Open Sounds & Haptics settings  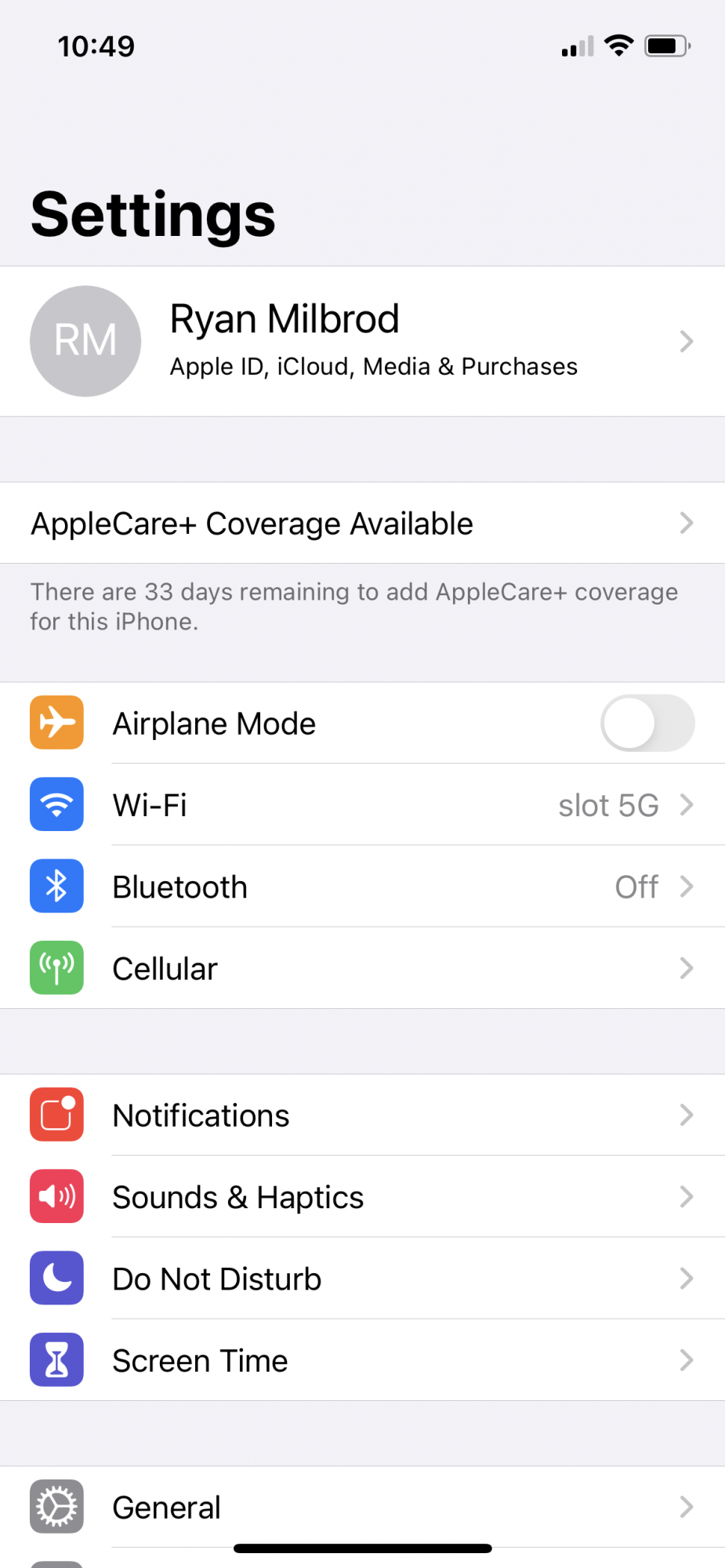pyautogui.click(x=362, y=1196)
